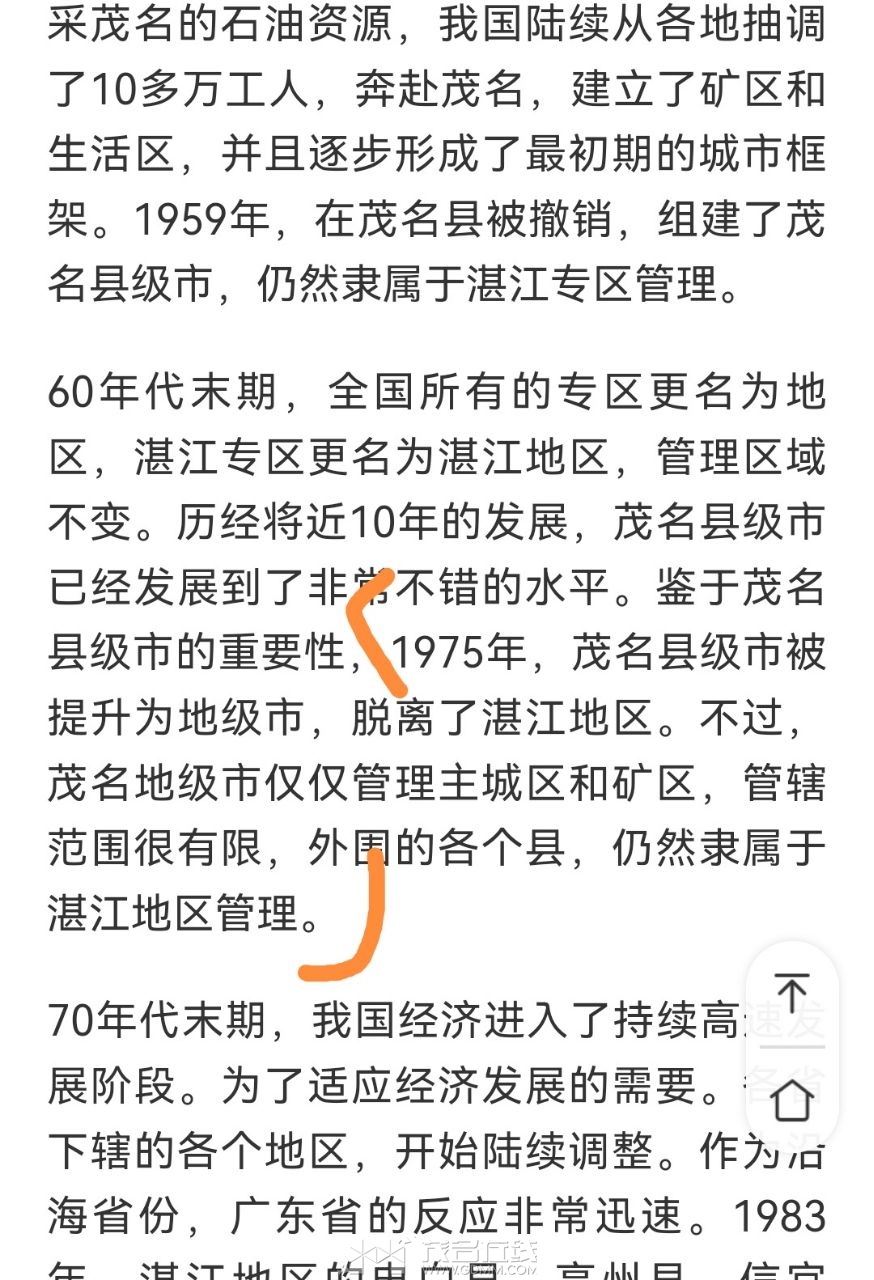Tap the floating home icon
This screenshot has width=874, height=1280.
[x=792, y=1100]
